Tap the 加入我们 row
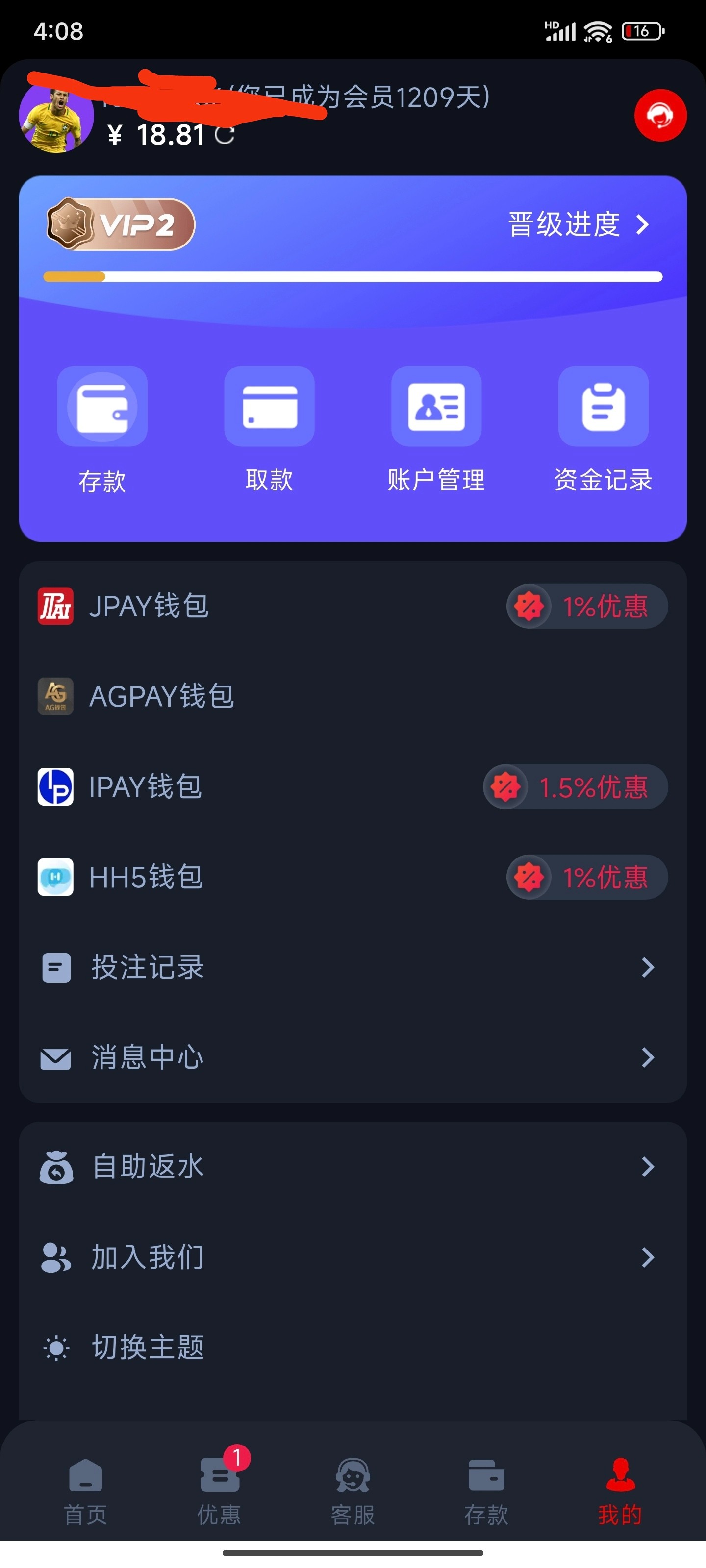The height and width of the screenshot is (1568, 706). 353,1257
